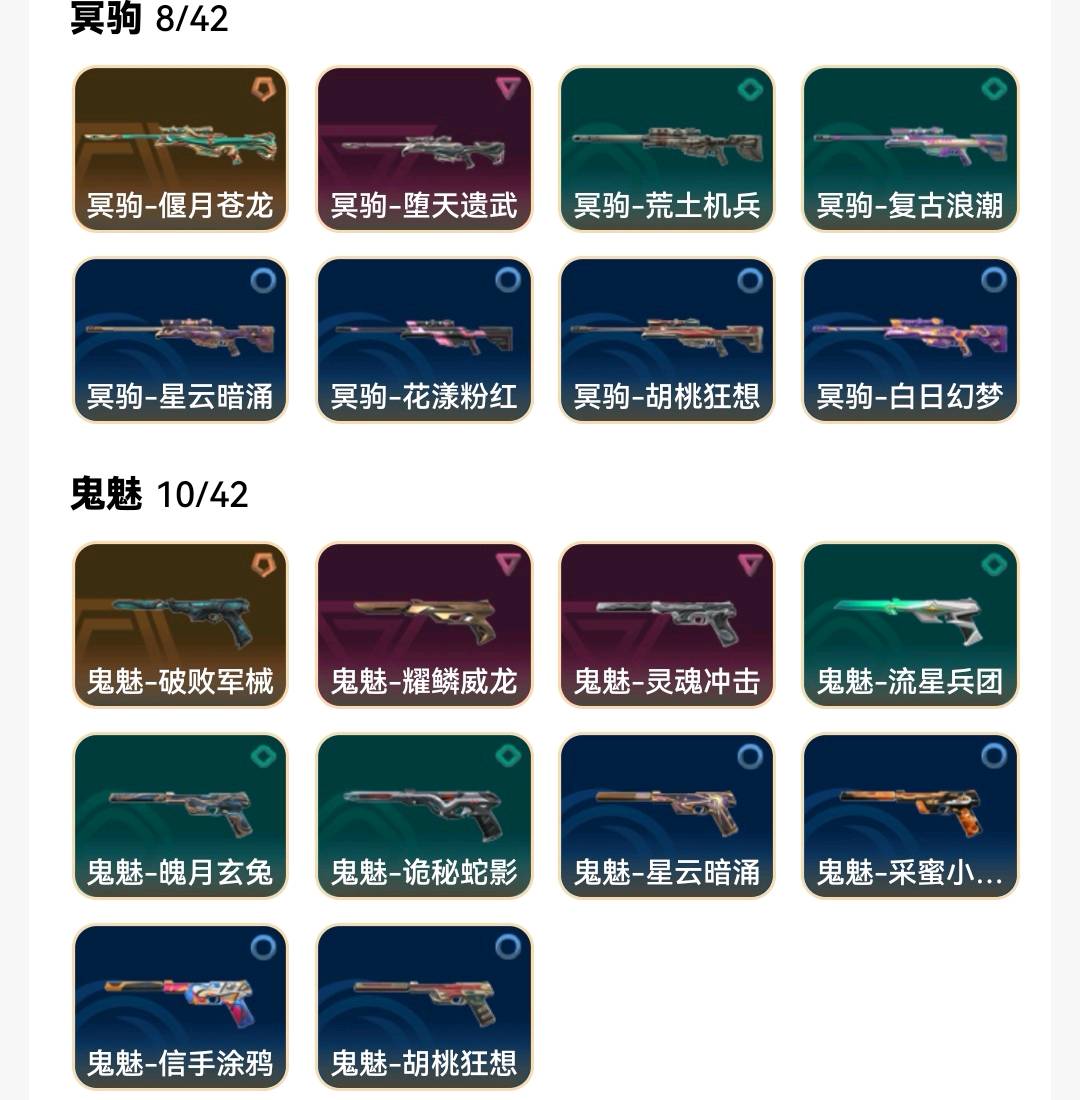This screenshot has height=1100, width=1080.
Task: View the 鬼魅-胡桃狂想 skin tile
Action: [x=424, y=1006]
